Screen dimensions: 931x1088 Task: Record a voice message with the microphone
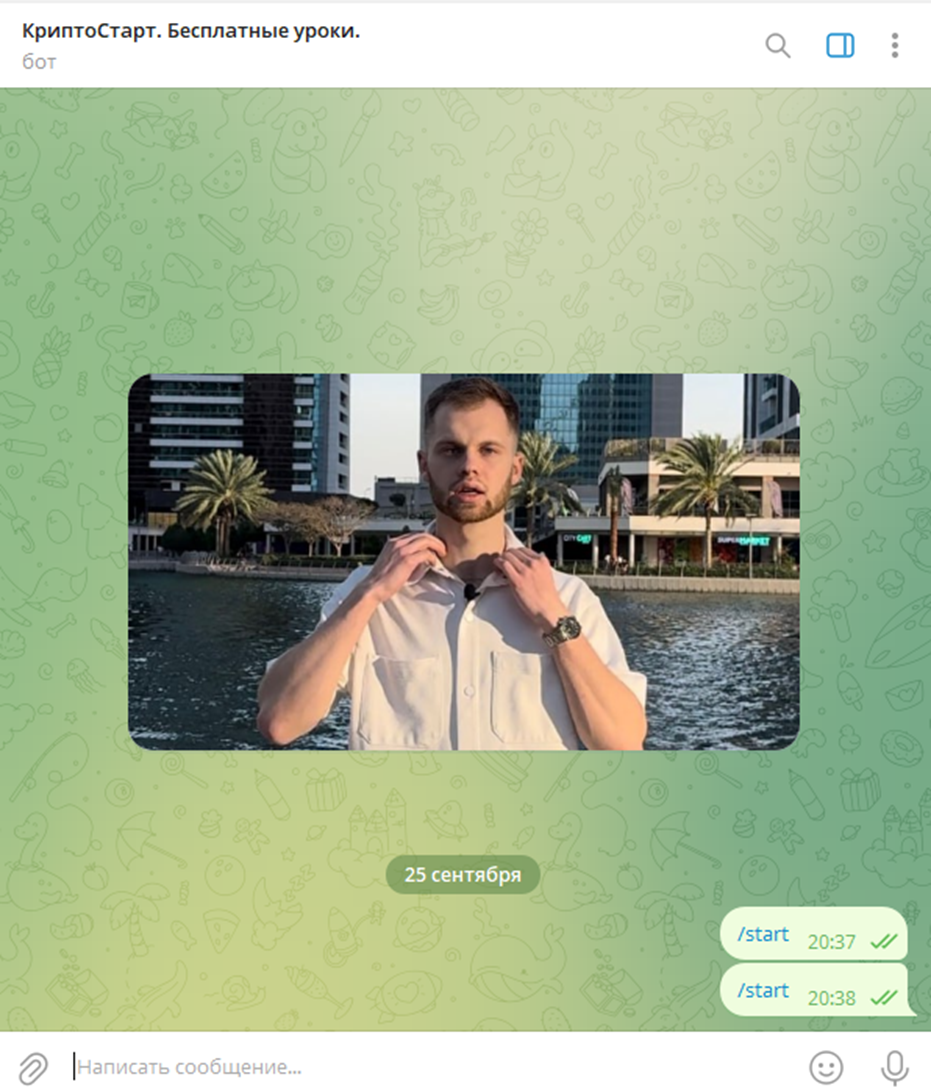893,1067
